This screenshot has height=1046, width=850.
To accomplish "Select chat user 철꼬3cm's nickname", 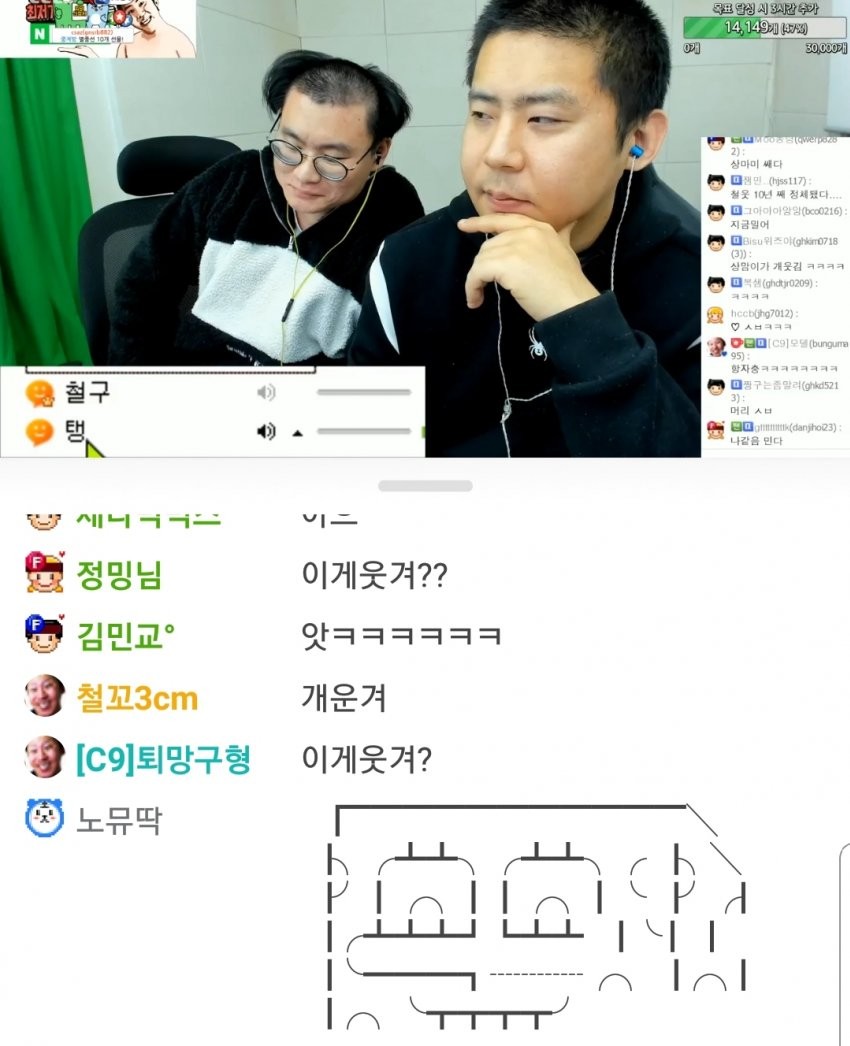I will pyautogui.click(x=137, y=697).
